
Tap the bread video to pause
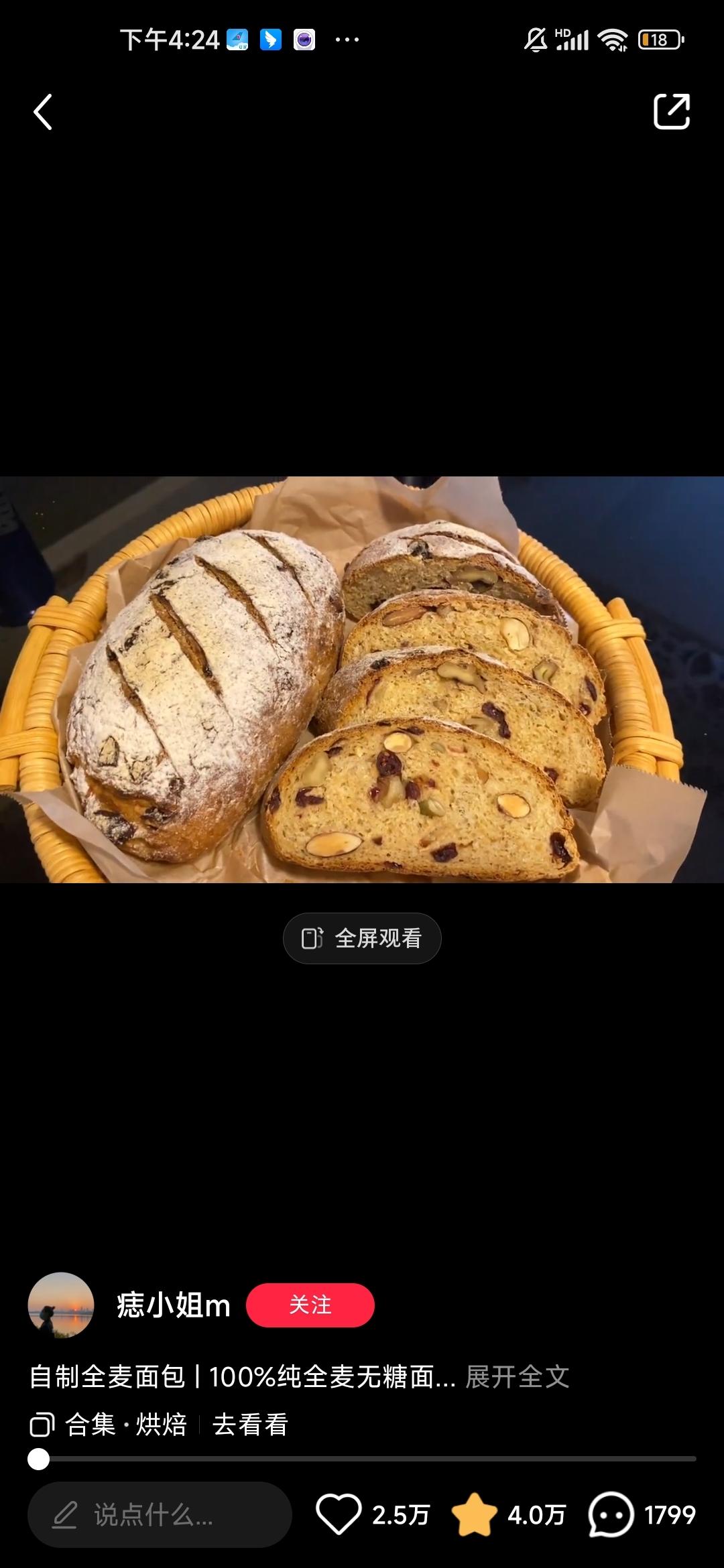(362, 679)
